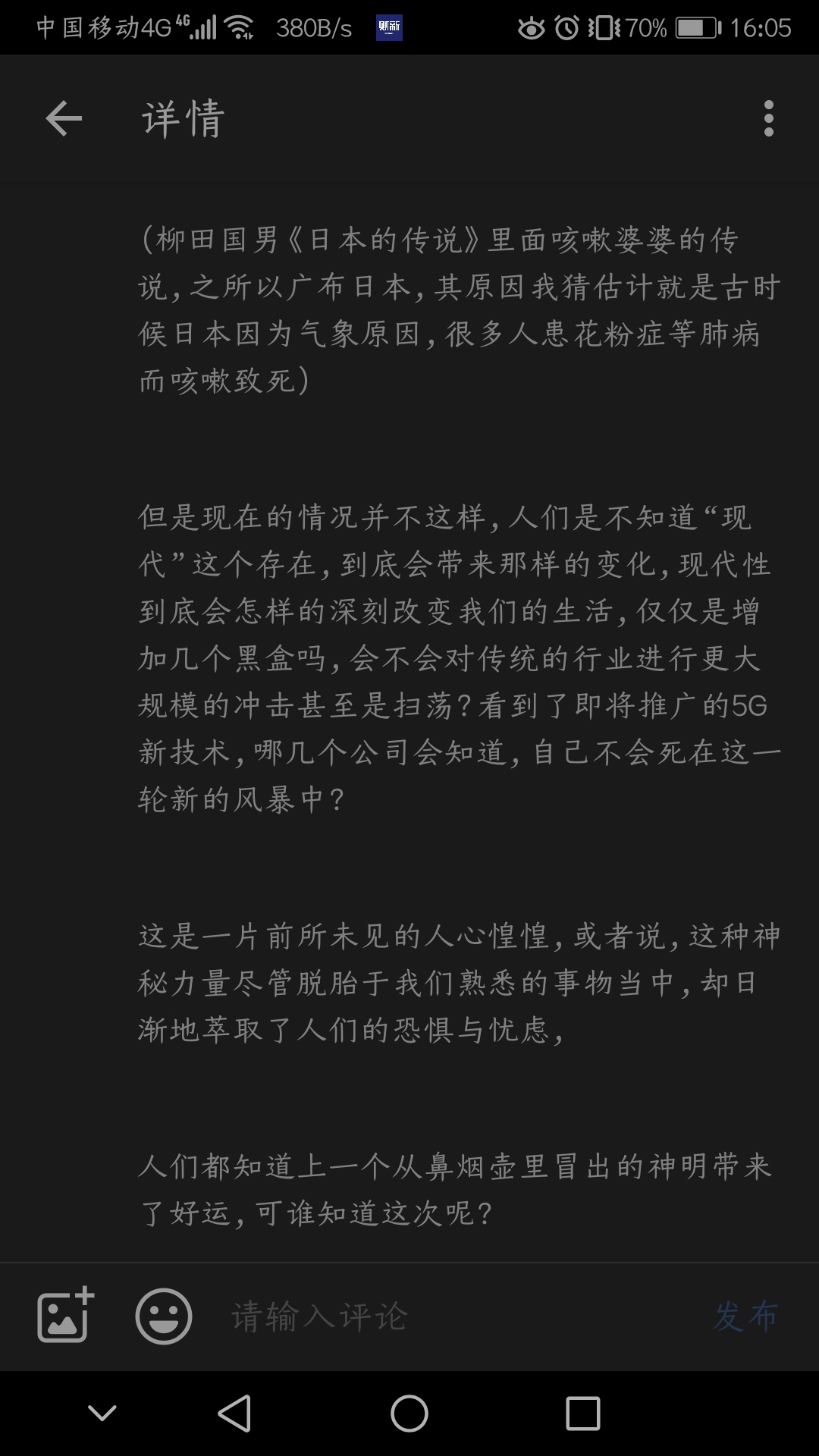Go to the home screen
Screen dimensions: 819x1456
pyautogui.click(x=409, y=1413)
